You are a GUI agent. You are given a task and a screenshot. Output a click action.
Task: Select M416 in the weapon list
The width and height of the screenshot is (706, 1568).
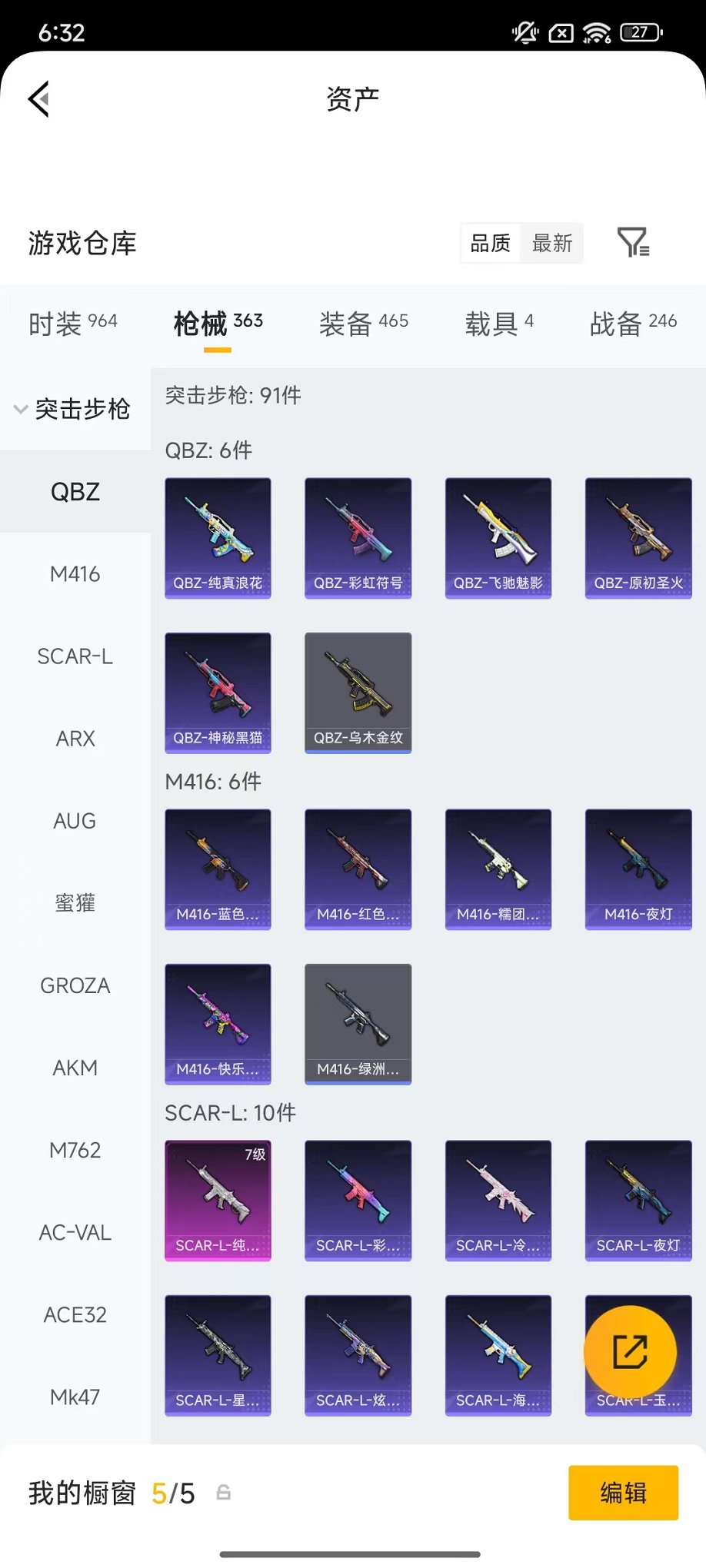click(75, 574)
